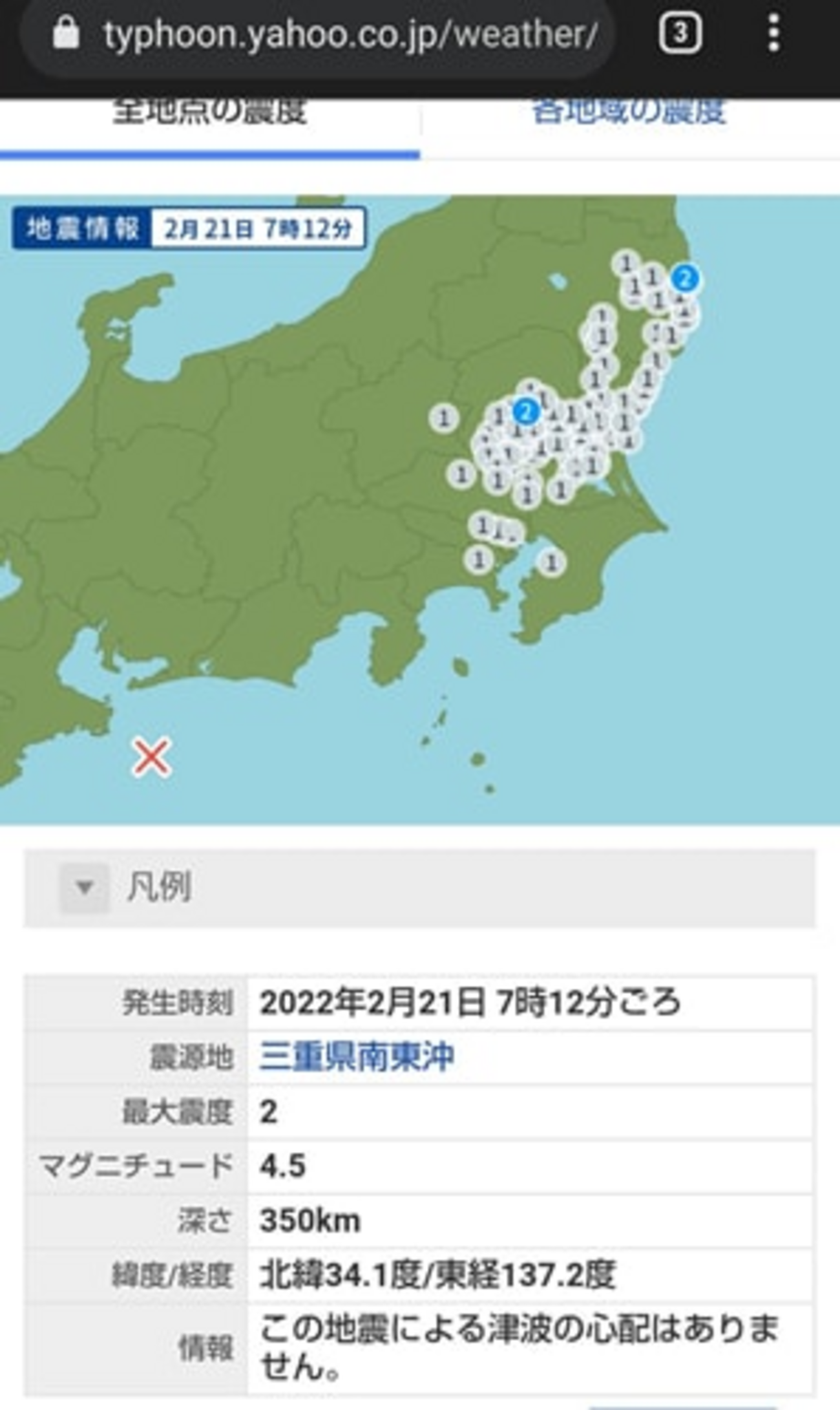Open the 三重県南東沖 epicenter link
Image resolution: width=840 pixels, height=1410 pixels.
pyautogui.click(x=356, y=1058)
